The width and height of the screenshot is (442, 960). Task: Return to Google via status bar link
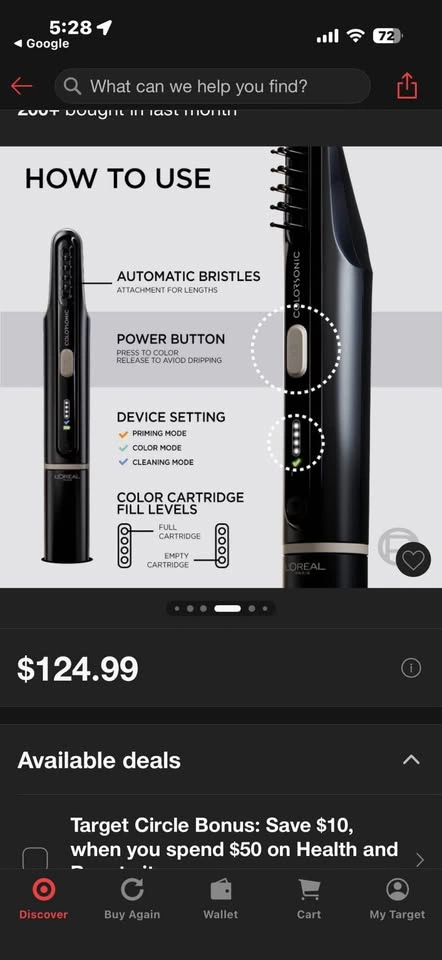click(41, 44)
